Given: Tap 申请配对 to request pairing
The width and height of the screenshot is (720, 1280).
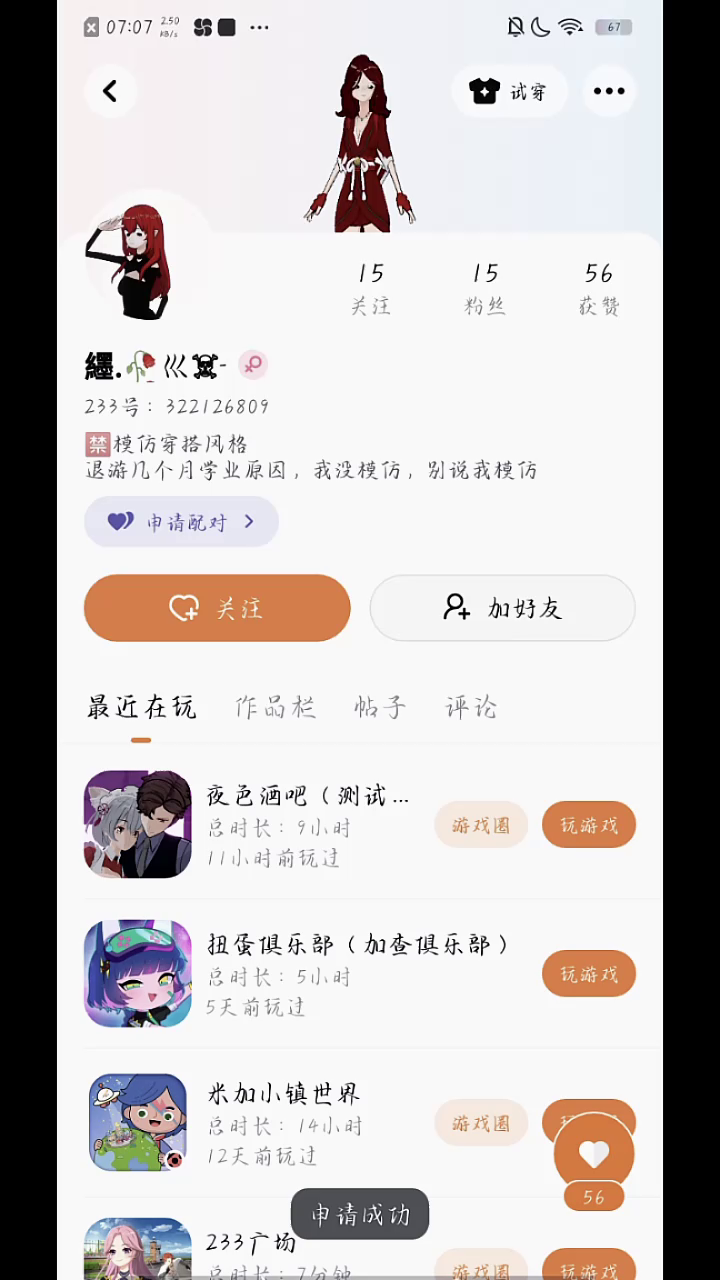Looking at the screenshot, I should point(181,522).
